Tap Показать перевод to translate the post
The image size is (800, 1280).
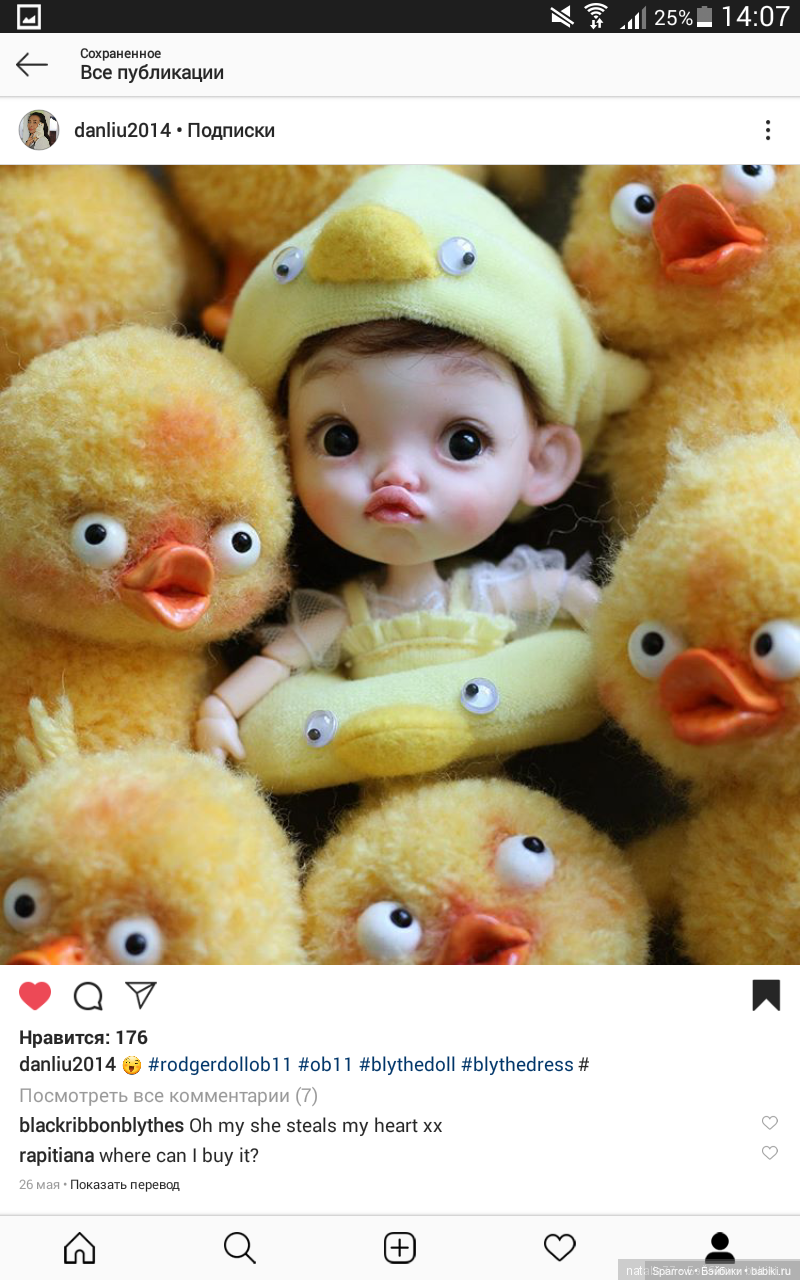(125, 1185)
